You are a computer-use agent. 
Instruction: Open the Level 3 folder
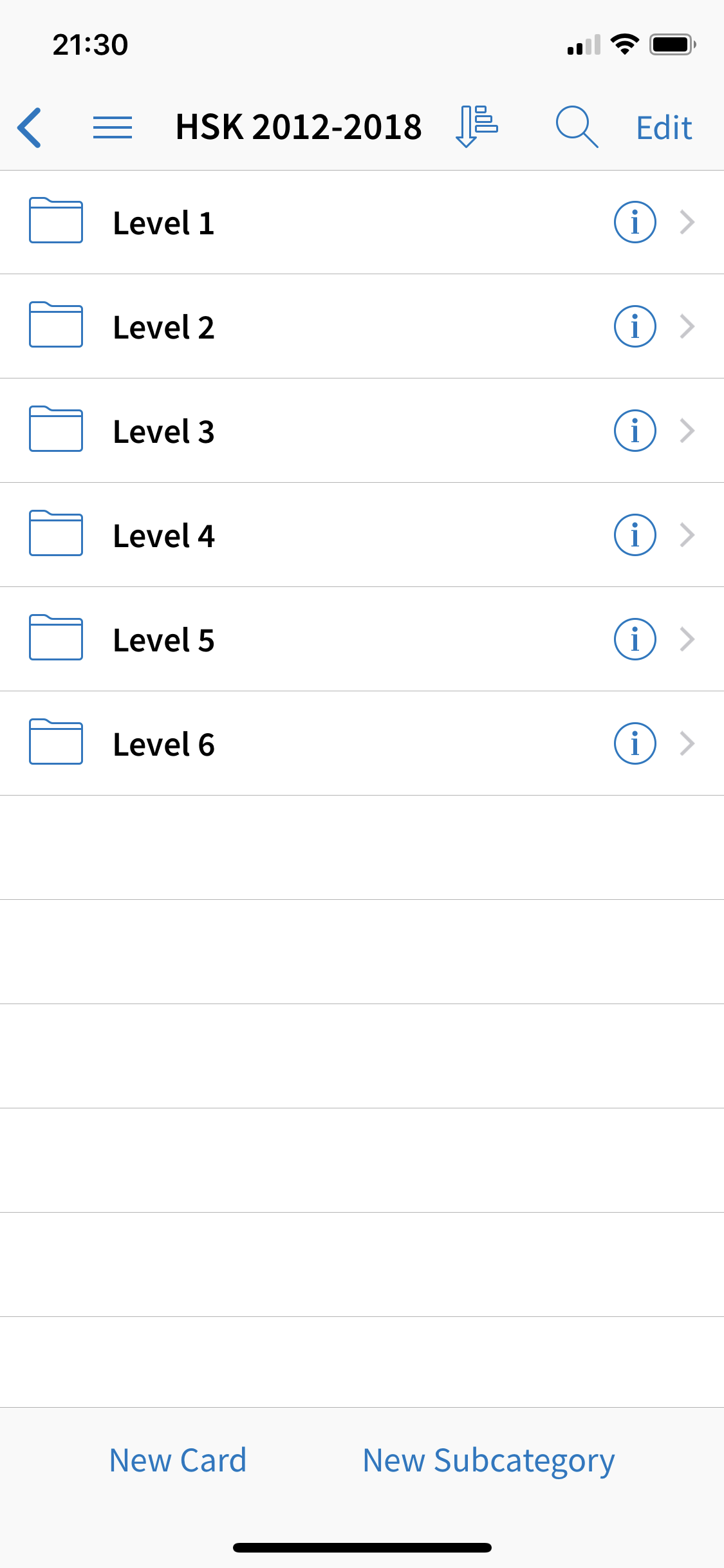[x=362, y=431]
